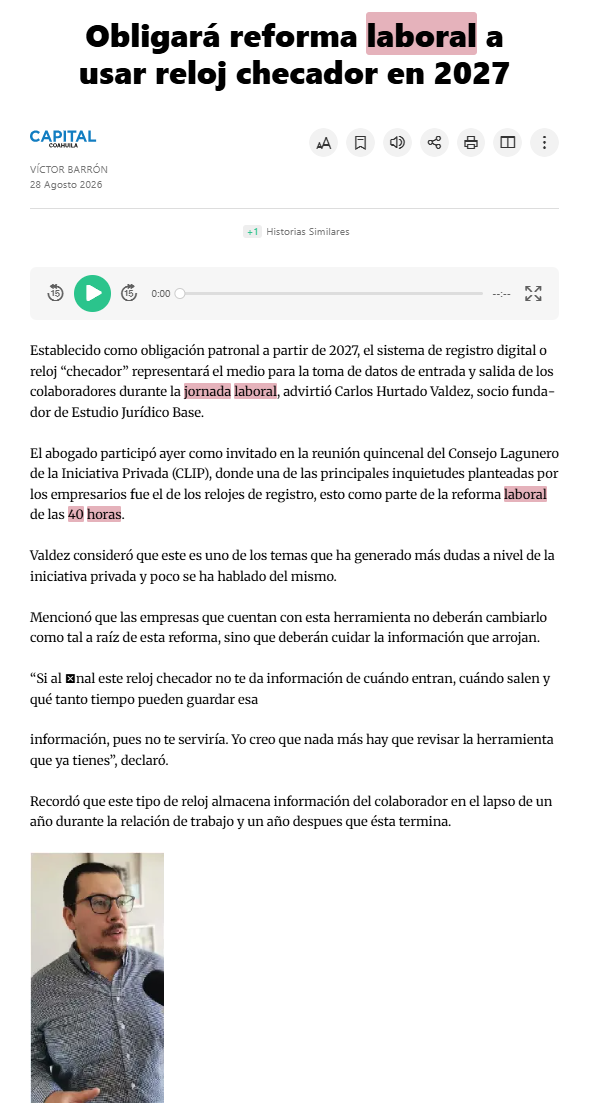Image resolution: width=591 pixels, height=1103 pixels.
Task: Open Historias Similares
Action: click(296, 231)
